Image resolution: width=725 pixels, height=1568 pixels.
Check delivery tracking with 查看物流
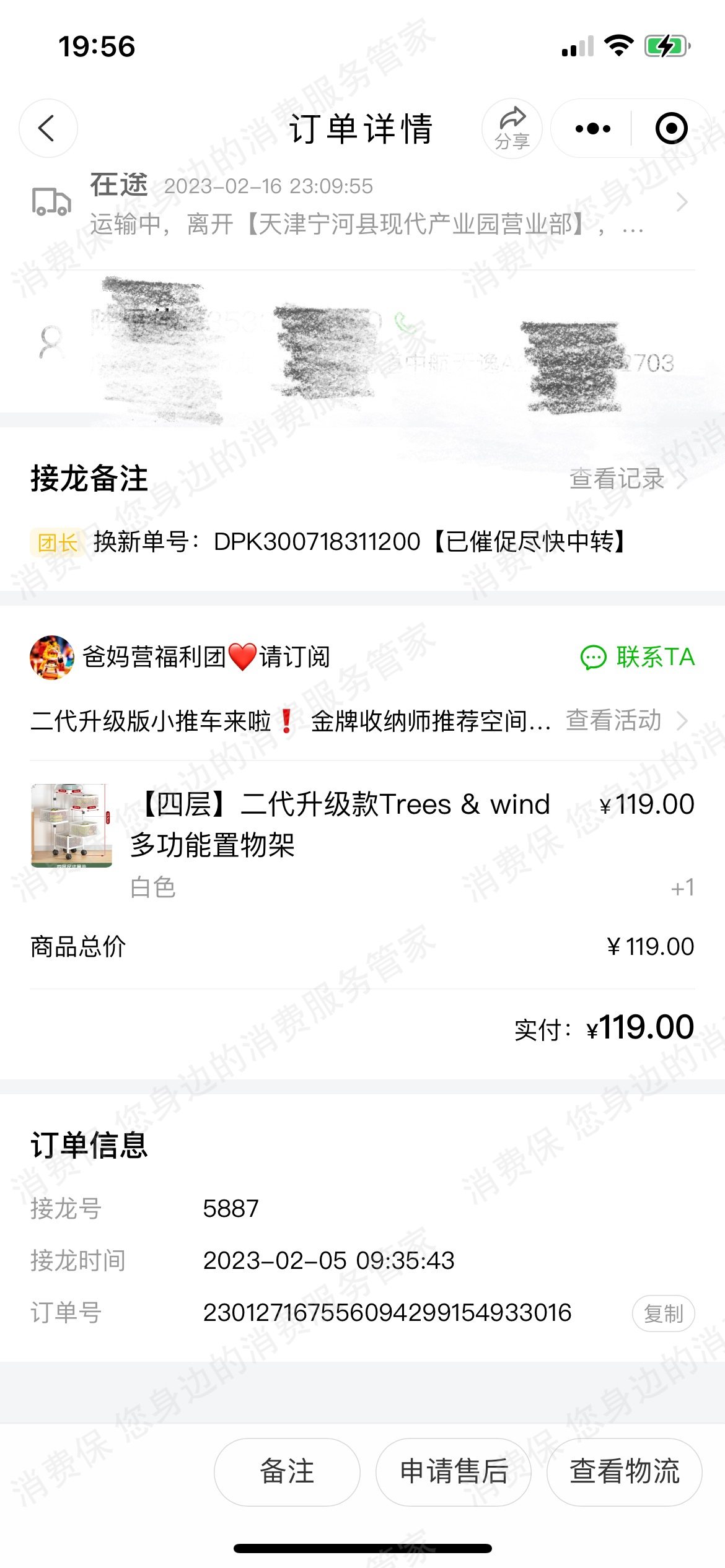click(624, 1471)
